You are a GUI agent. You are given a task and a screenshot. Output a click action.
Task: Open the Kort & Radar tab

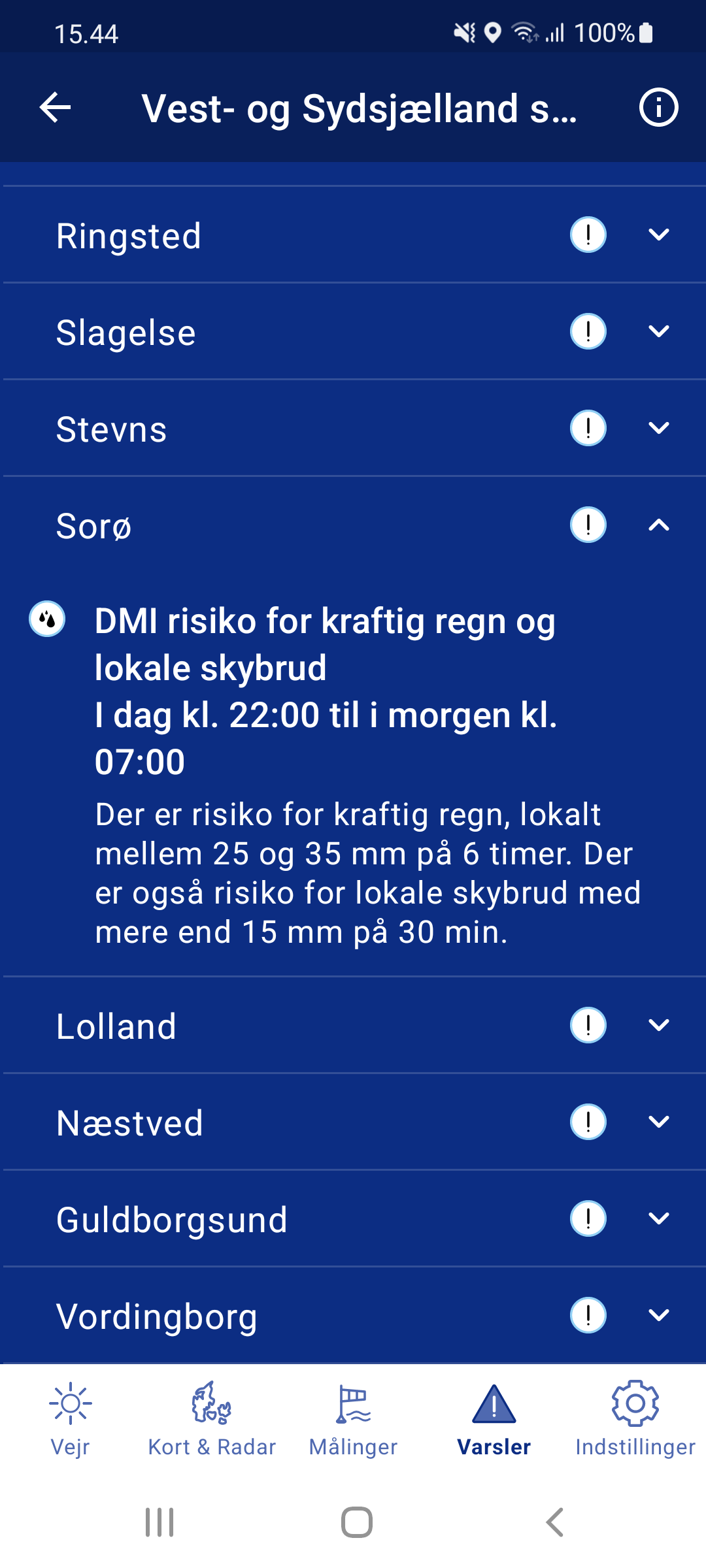click(212, 1419)
